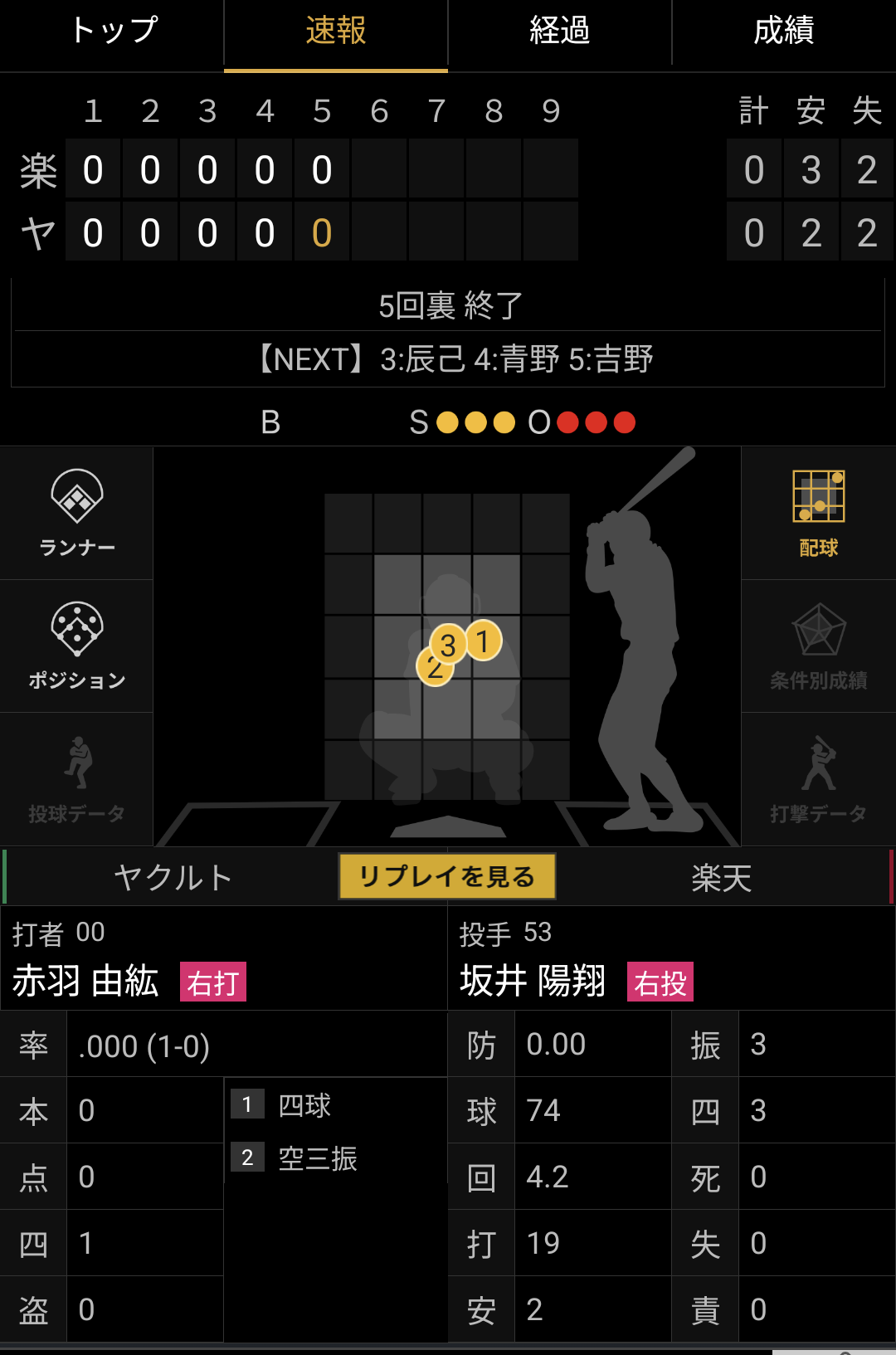Go to the 成績 tab
The height and width of the screenshot is (1355, 896).
click(x=783, y=32)
